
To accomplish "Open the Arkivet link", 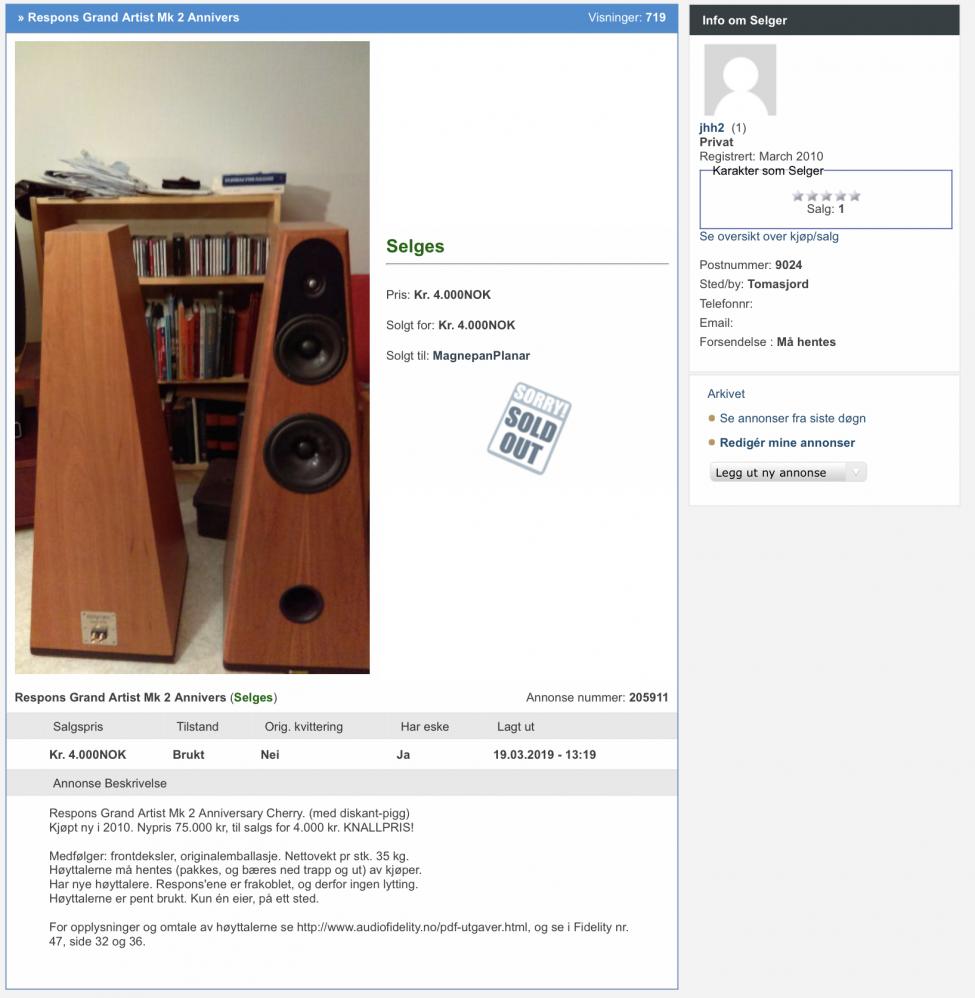I will 726,394.
